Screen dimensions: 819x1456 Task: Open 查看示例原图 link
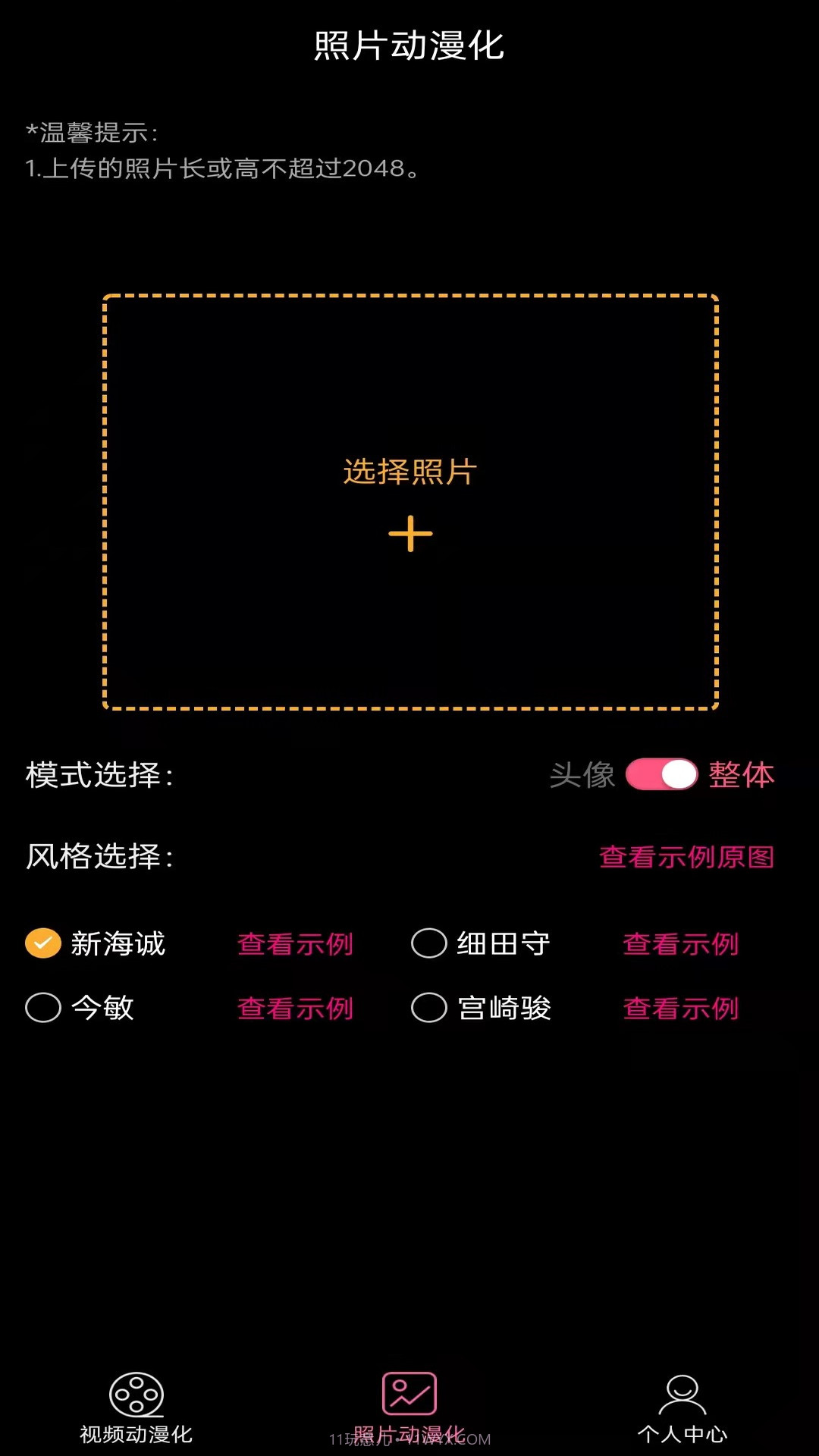point(685,856)
